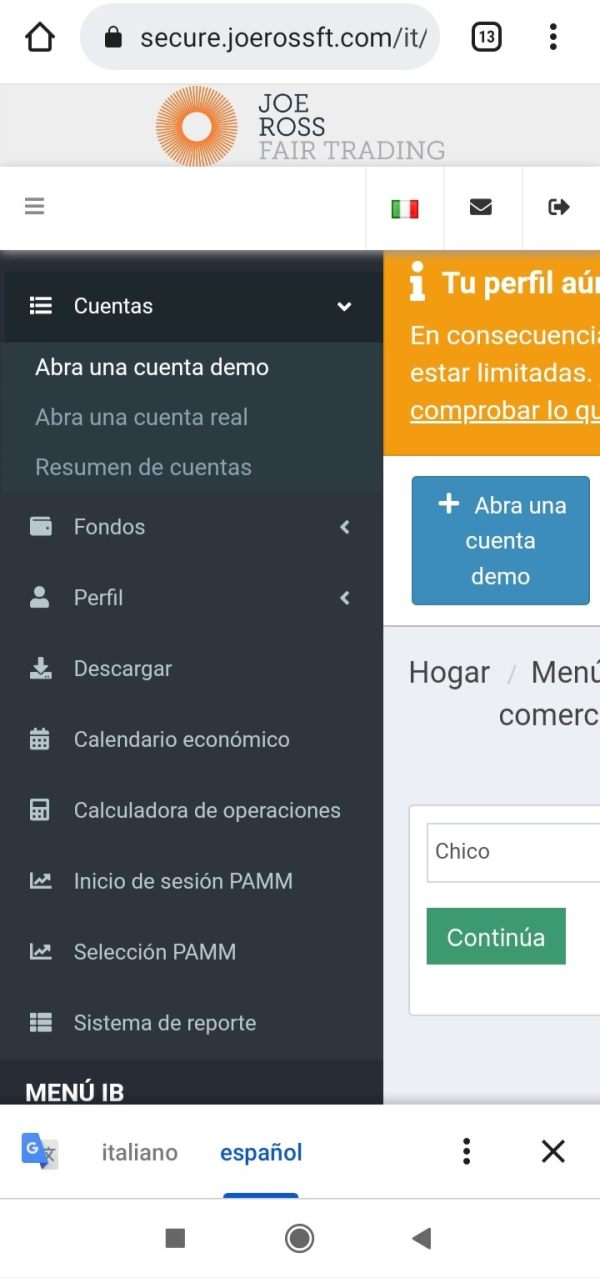600x1278 pixels.
Task: Open the hamburger menu toggle
Action: pos(35,207)
